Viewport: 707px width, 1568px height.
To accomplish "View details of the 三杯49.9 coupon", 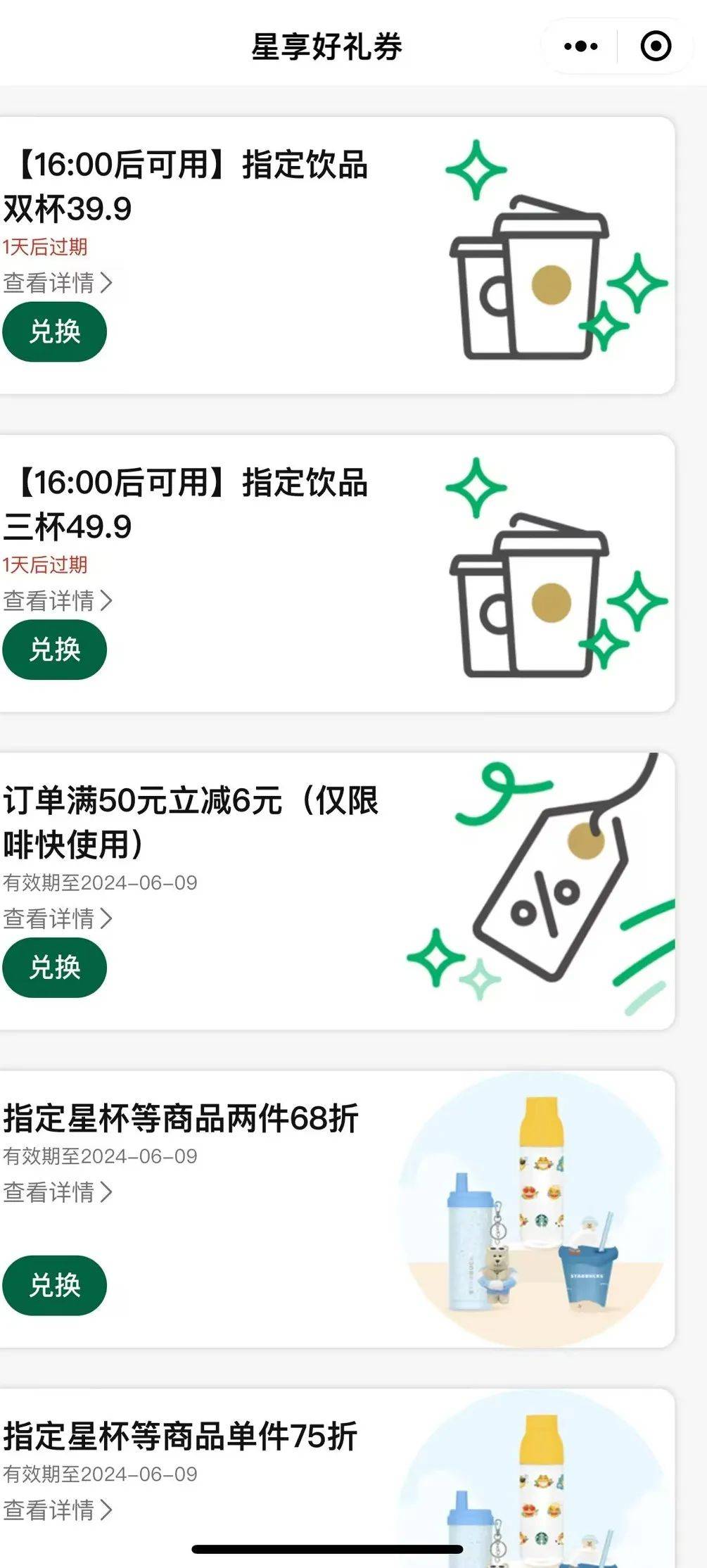I will coord(58,601).
